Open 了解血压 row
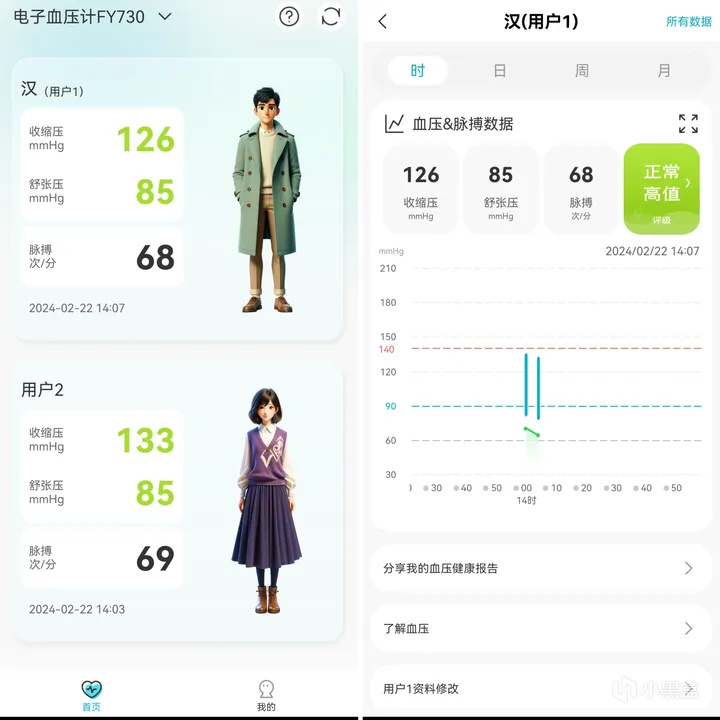This screenshot has height=720, width=720. coord(540,629)
